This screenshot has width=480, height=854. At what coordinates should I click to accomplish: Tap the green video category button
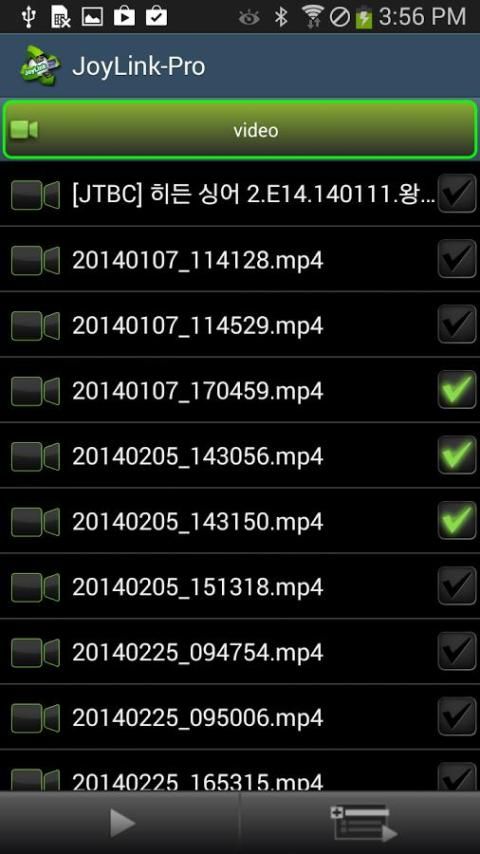pyautogui.click(x=240, y=130)
